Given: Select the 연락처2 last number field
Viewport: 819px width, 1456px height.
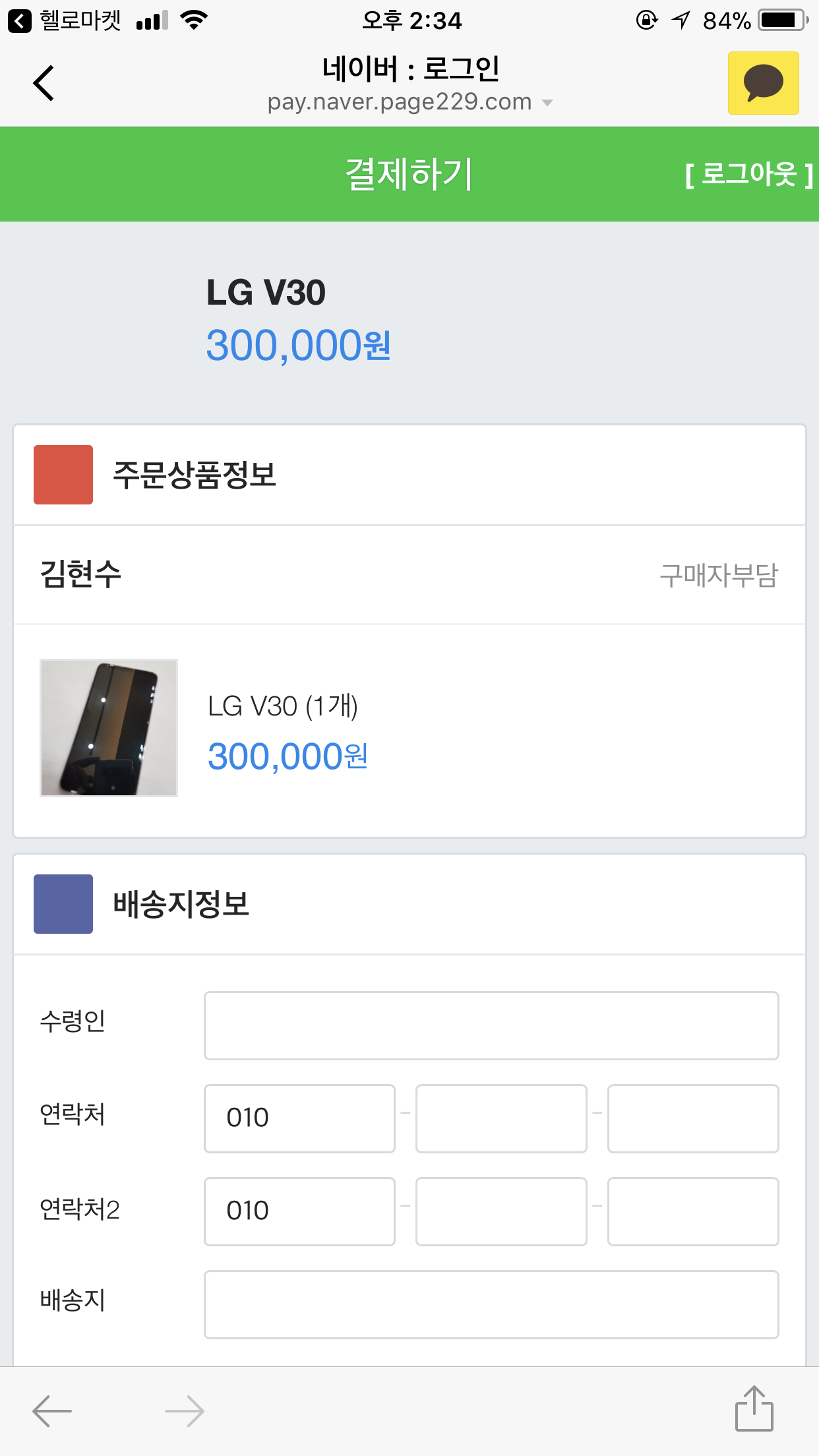Looking at the screenshot, I should [693, 1211].
